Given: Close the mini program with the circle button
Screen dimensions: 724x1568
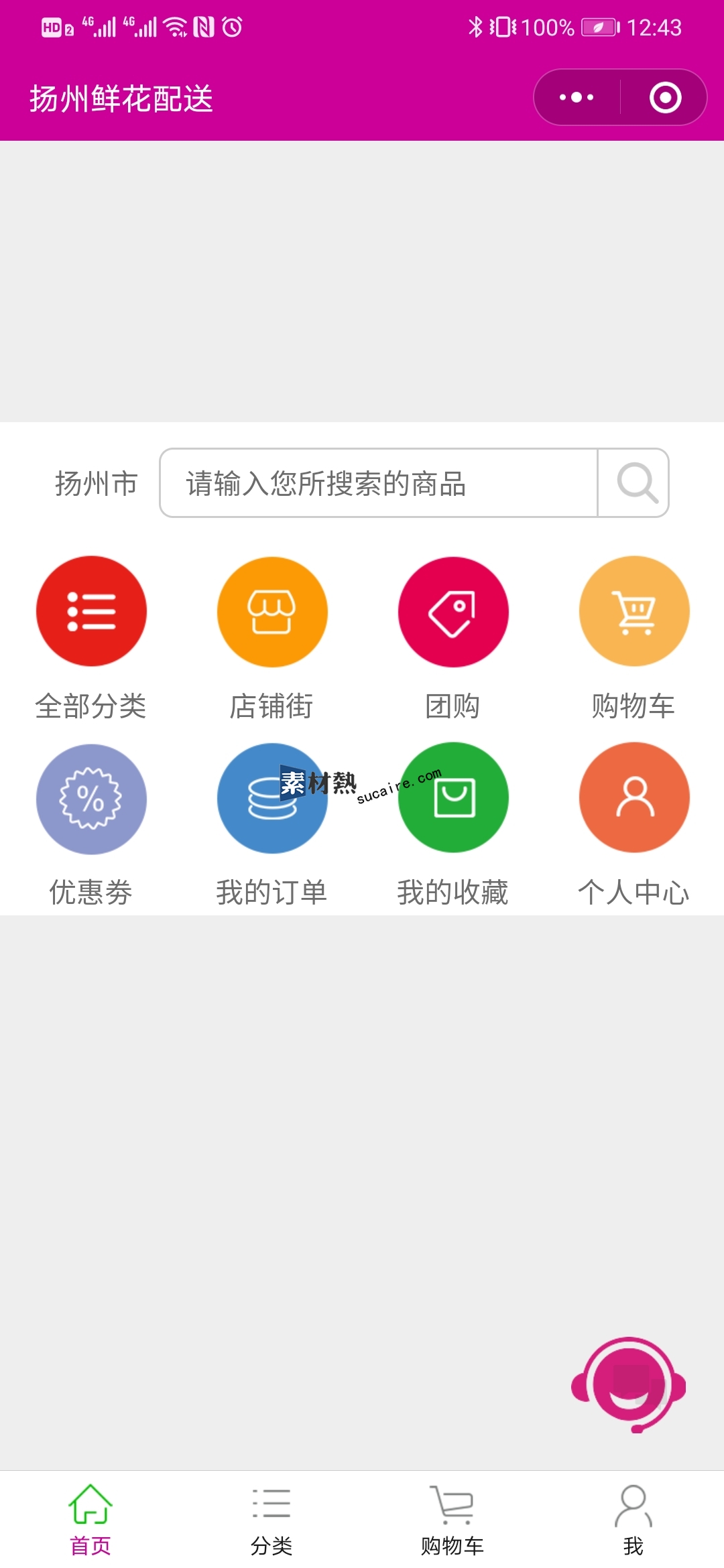Looking at the screenshot, I should tap(665, 98).
